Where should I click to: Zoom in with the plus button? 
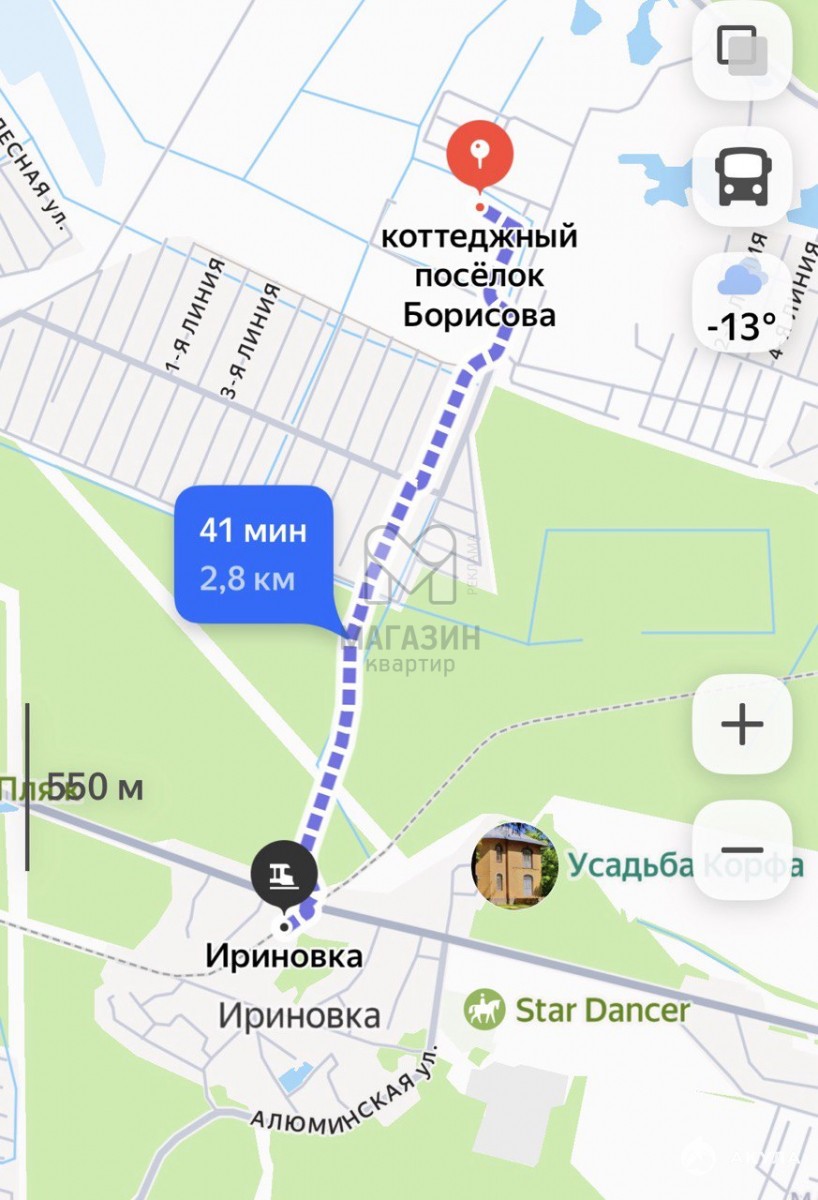point(742,724)
